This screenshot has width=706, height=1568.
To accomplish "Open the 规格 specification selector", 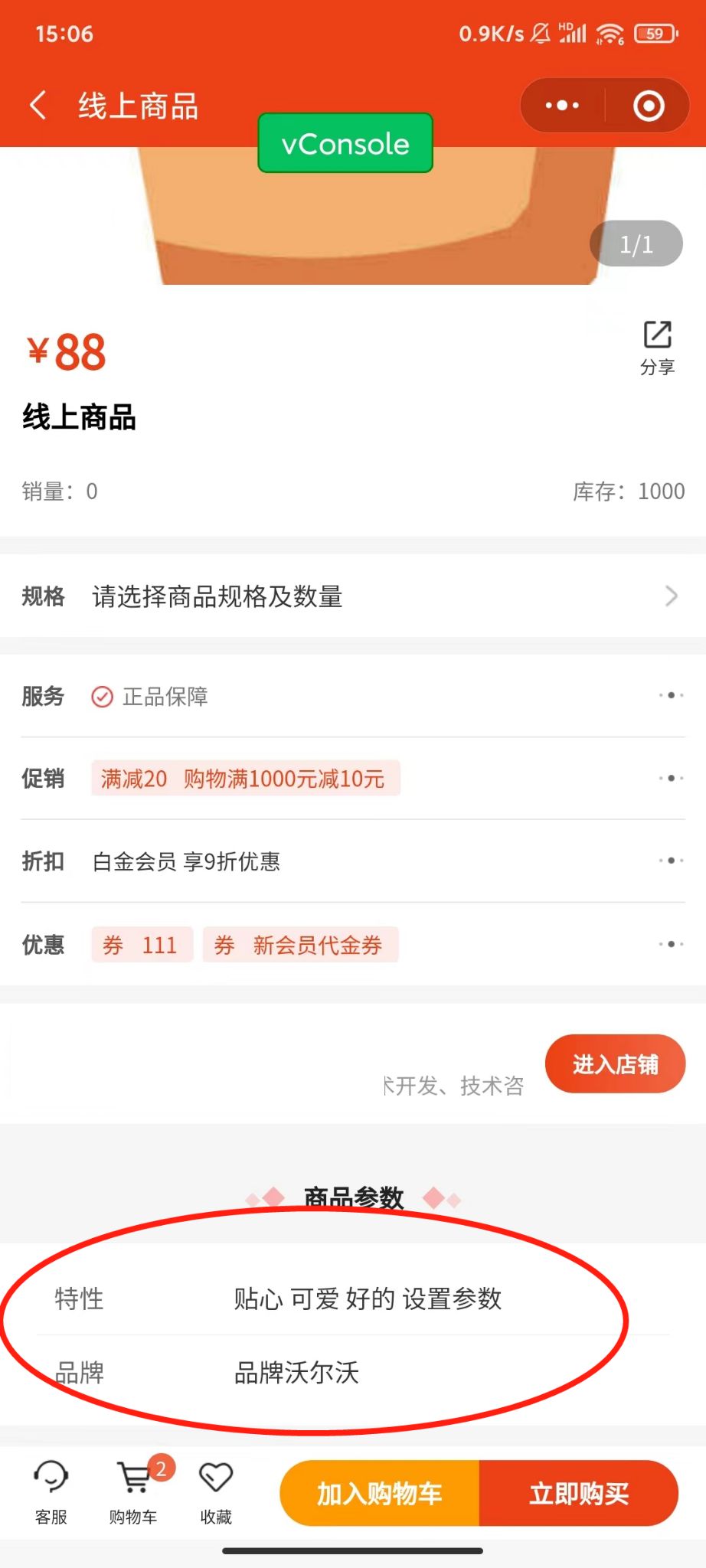I will tap(352, 596).
